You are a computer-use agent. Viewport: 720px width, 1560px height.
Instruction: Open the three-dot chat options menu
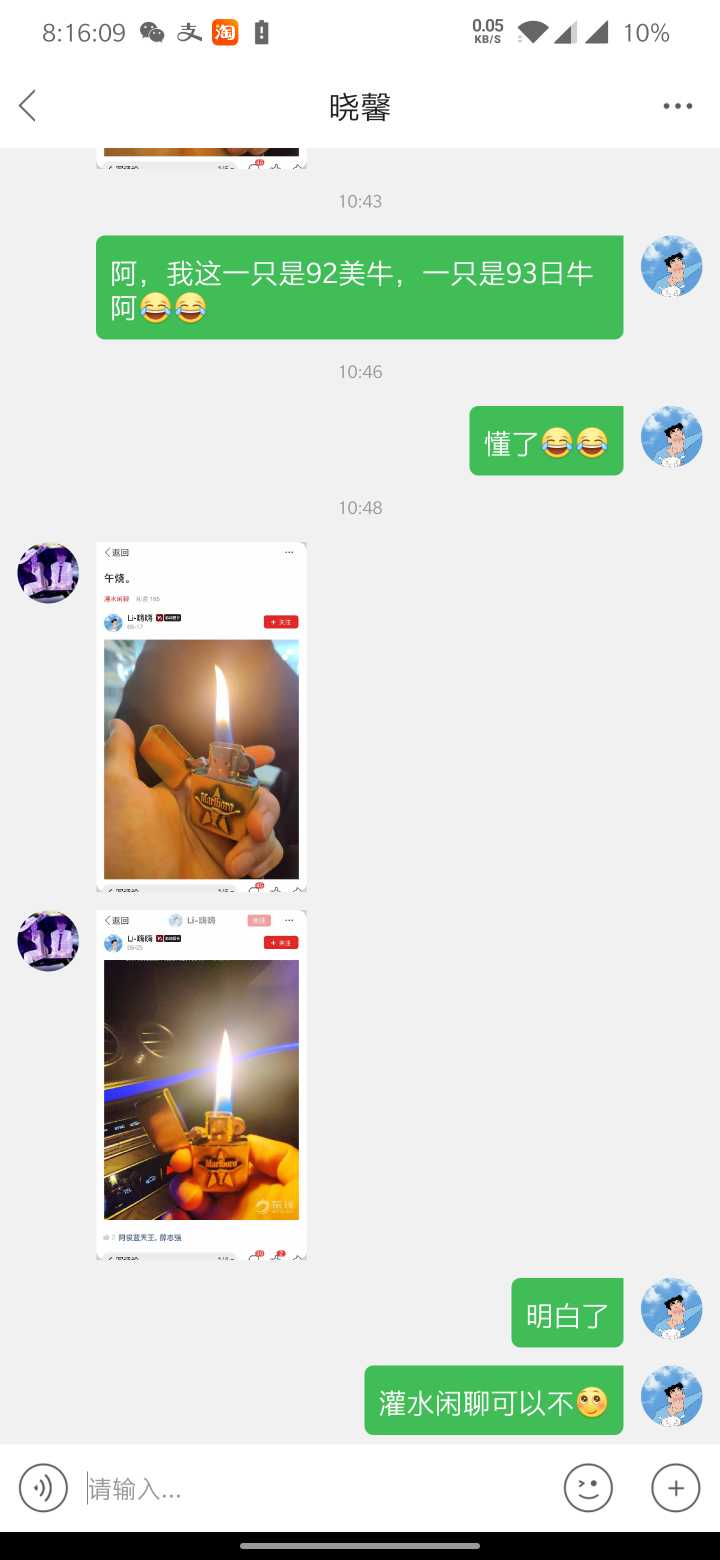pos(677,106)
